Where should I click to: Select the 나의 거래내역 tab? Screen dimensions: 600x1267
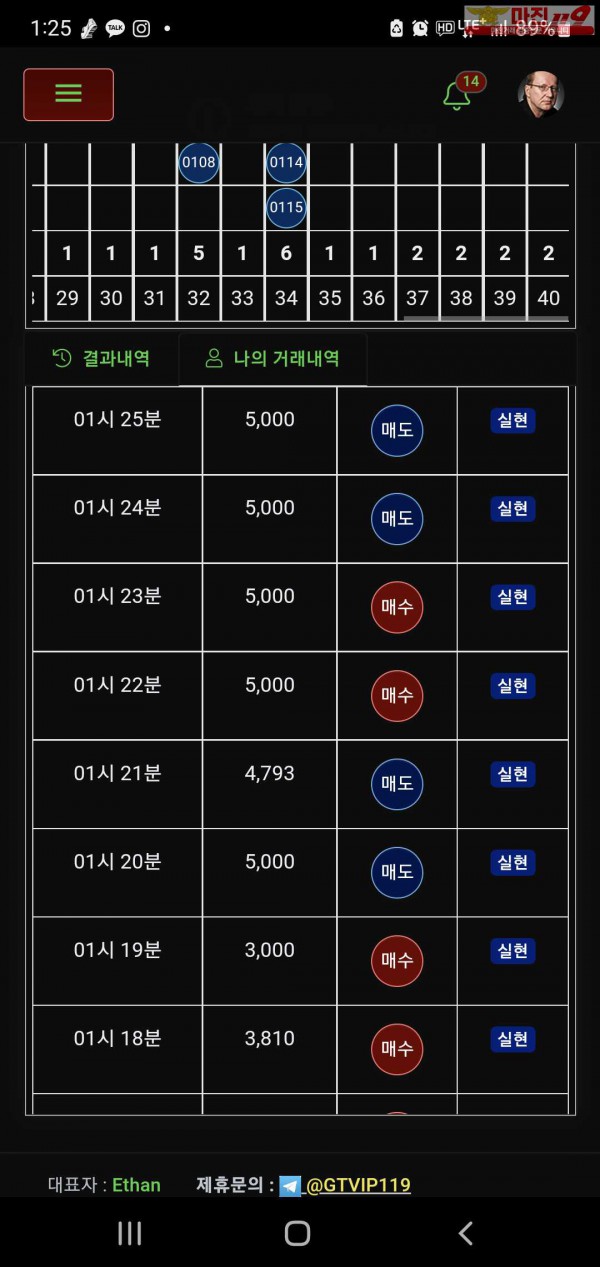click(272, 358)
